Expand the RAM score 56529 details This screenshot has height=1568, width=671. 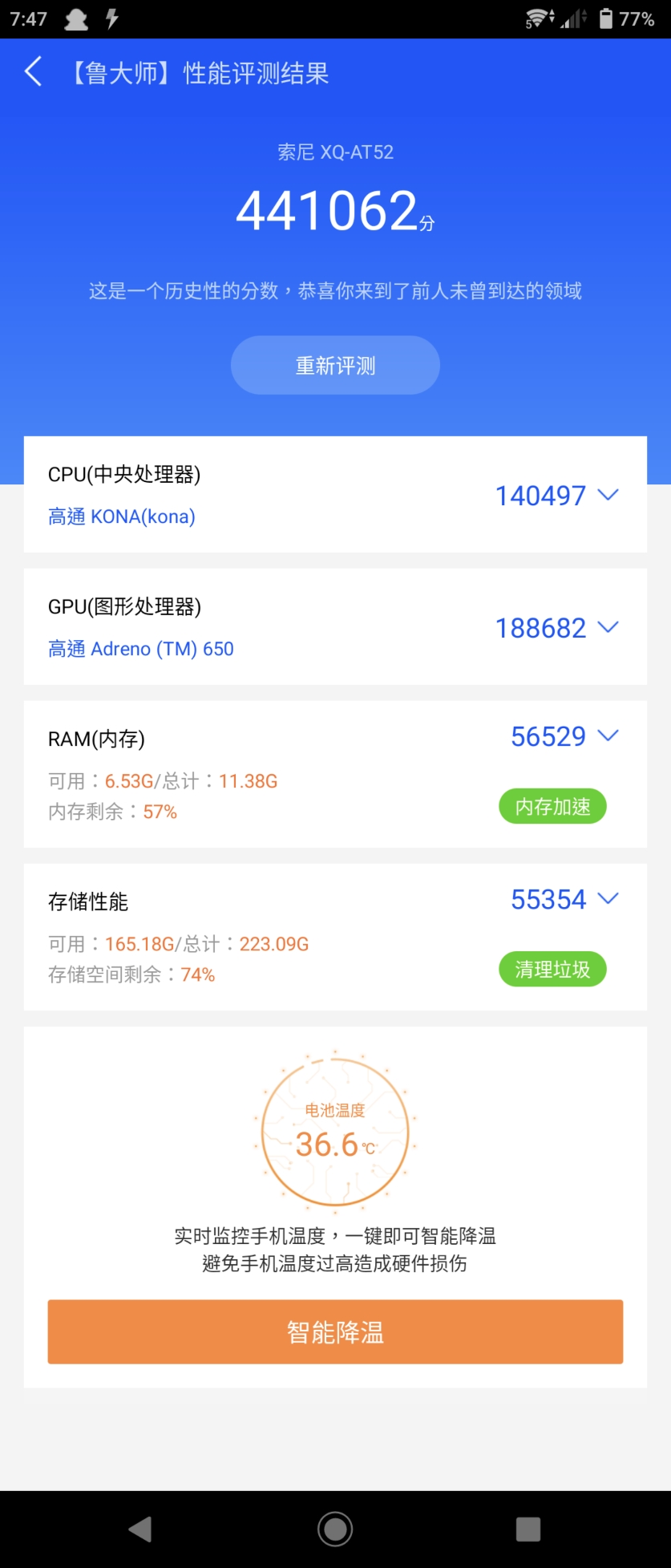pos(608,735)
